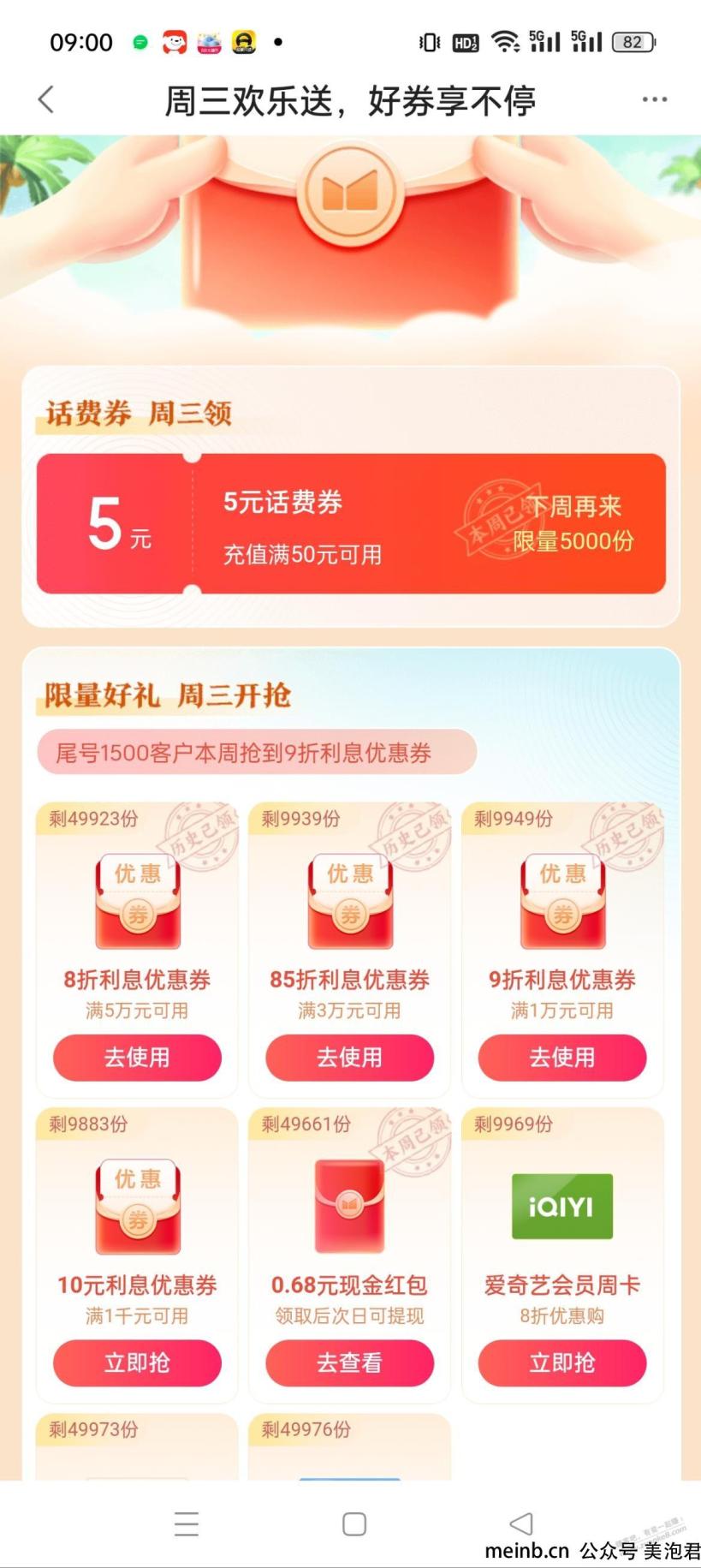Screen dimensions: 701x1568
Task: View the 0.68元现金红包 via 去查看
Action: [349, 1362]
